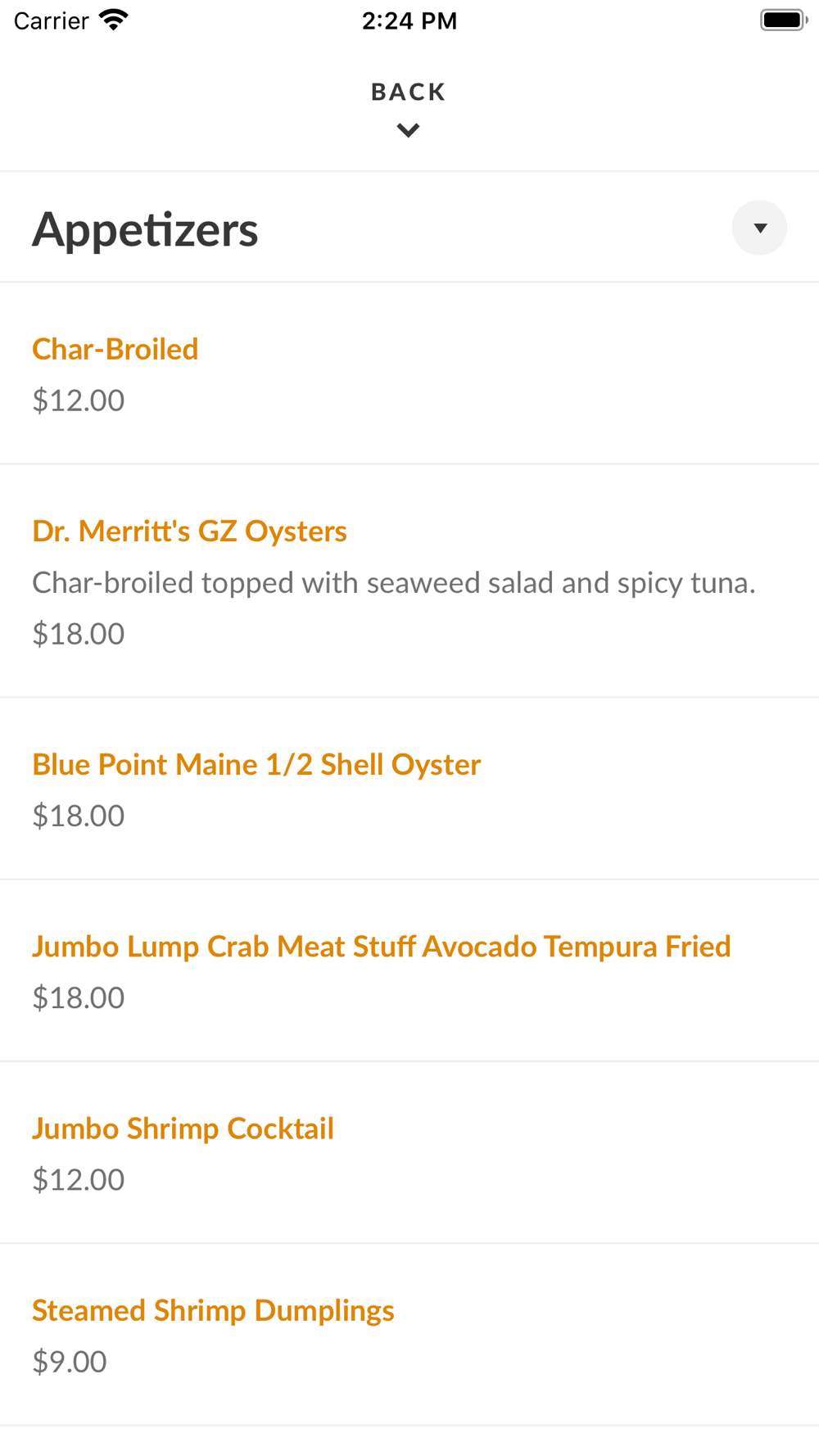Select Dr. Merritt's GZ Oysters
The height and width of the screenshot is (1456, 819).
190,531
